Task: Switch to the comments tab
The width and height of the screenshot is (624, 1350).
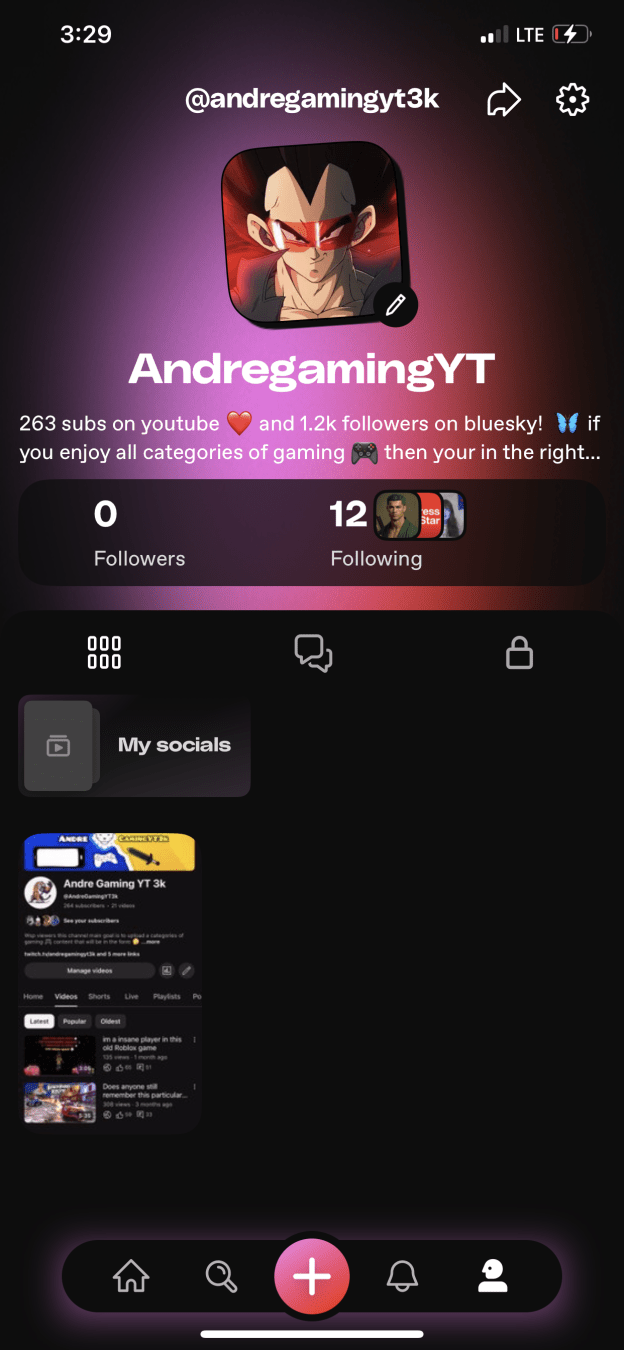Action: coord(313,653)
